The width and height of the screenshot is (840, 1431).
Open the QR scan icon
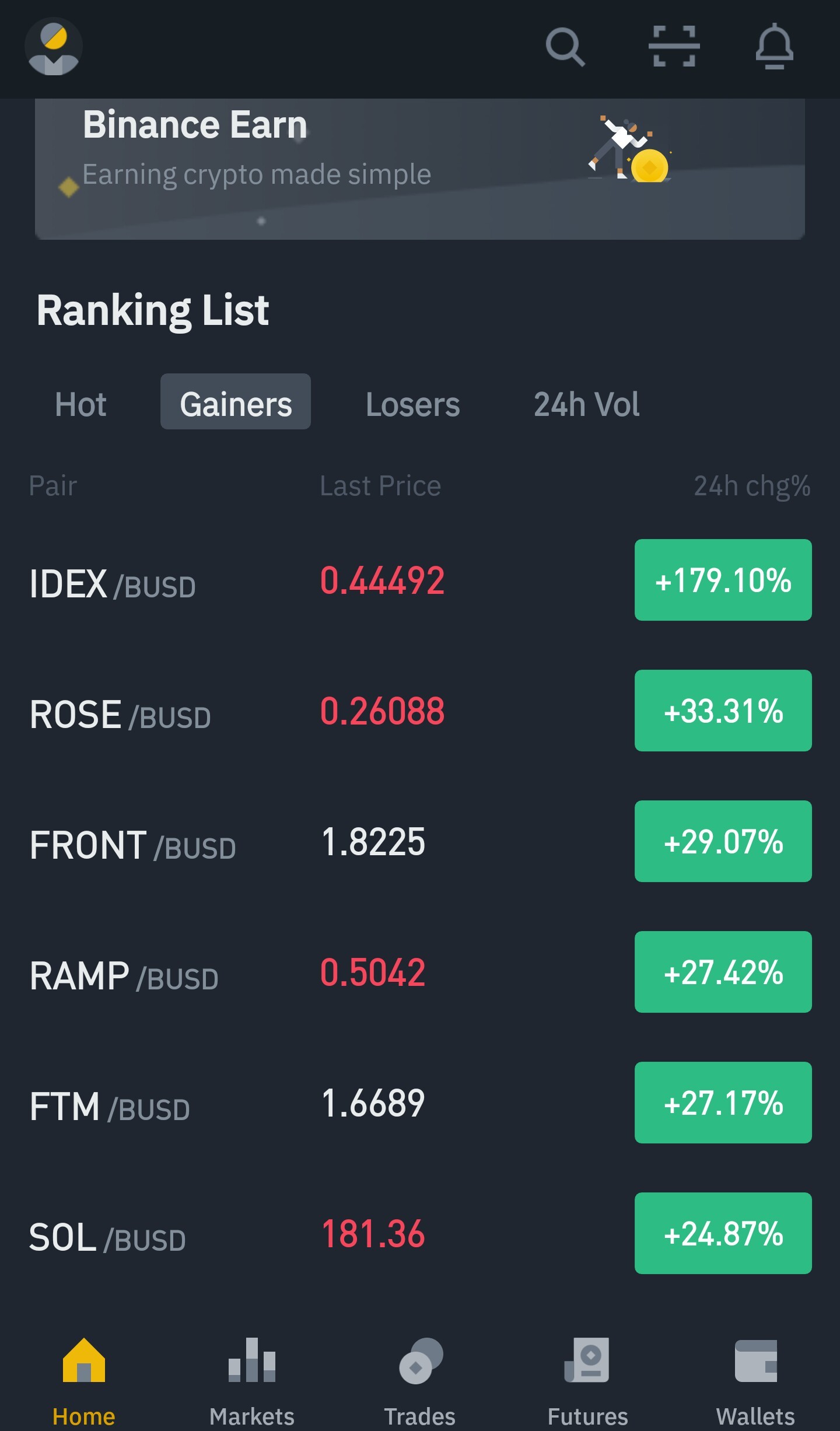tap(674, 46)
